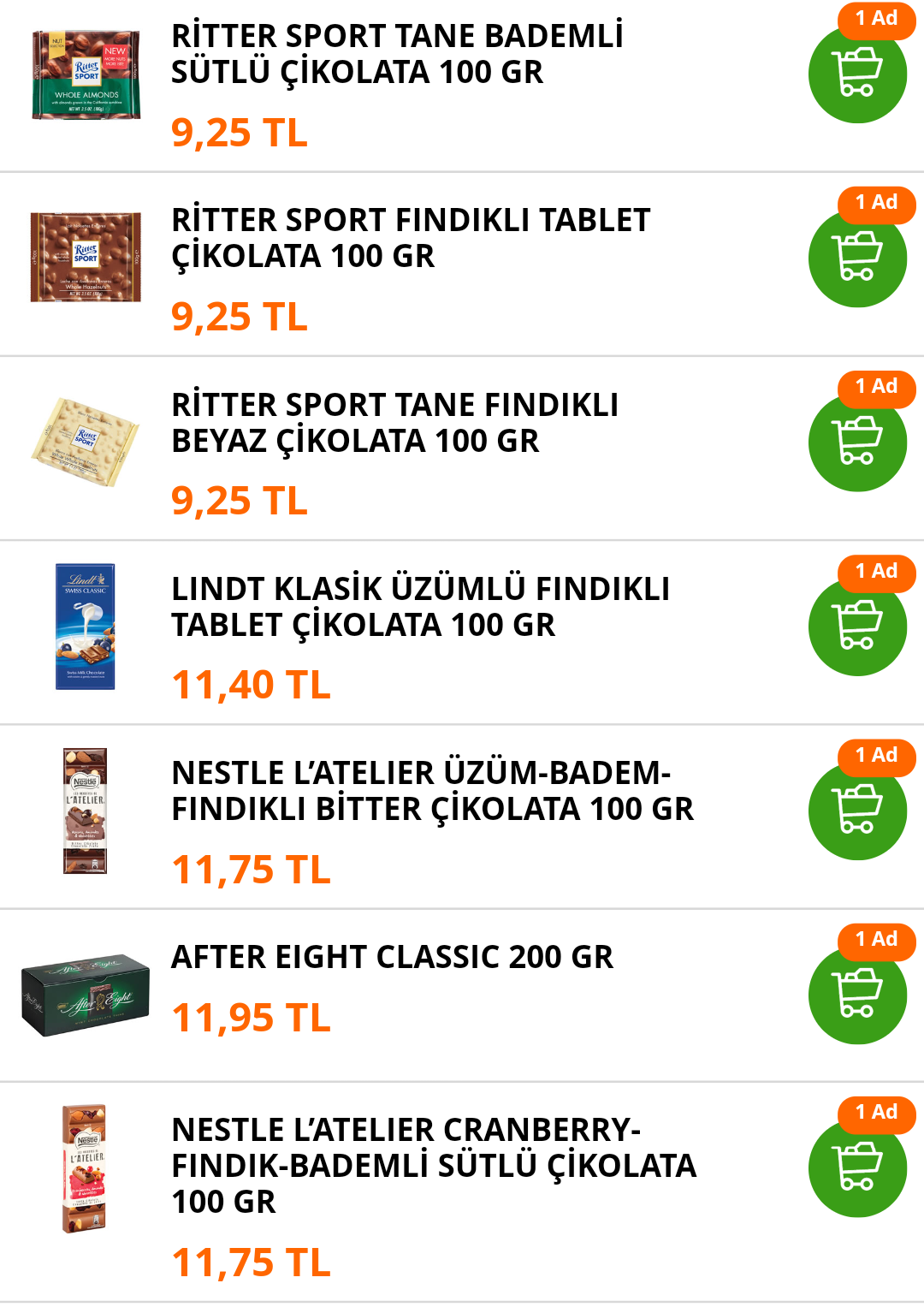Add Ritter Sport Tane Fındıklı Beyaz to cart
The width and height of the screenshot is (924, 1313).
point(857,443)
